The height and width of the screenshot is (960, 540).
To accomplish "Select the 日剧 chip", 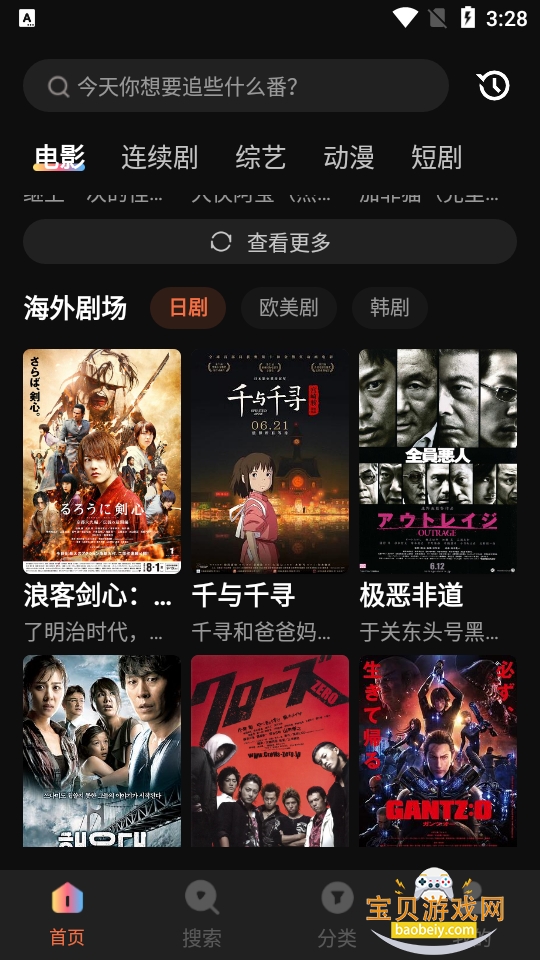I will [188, 307].
